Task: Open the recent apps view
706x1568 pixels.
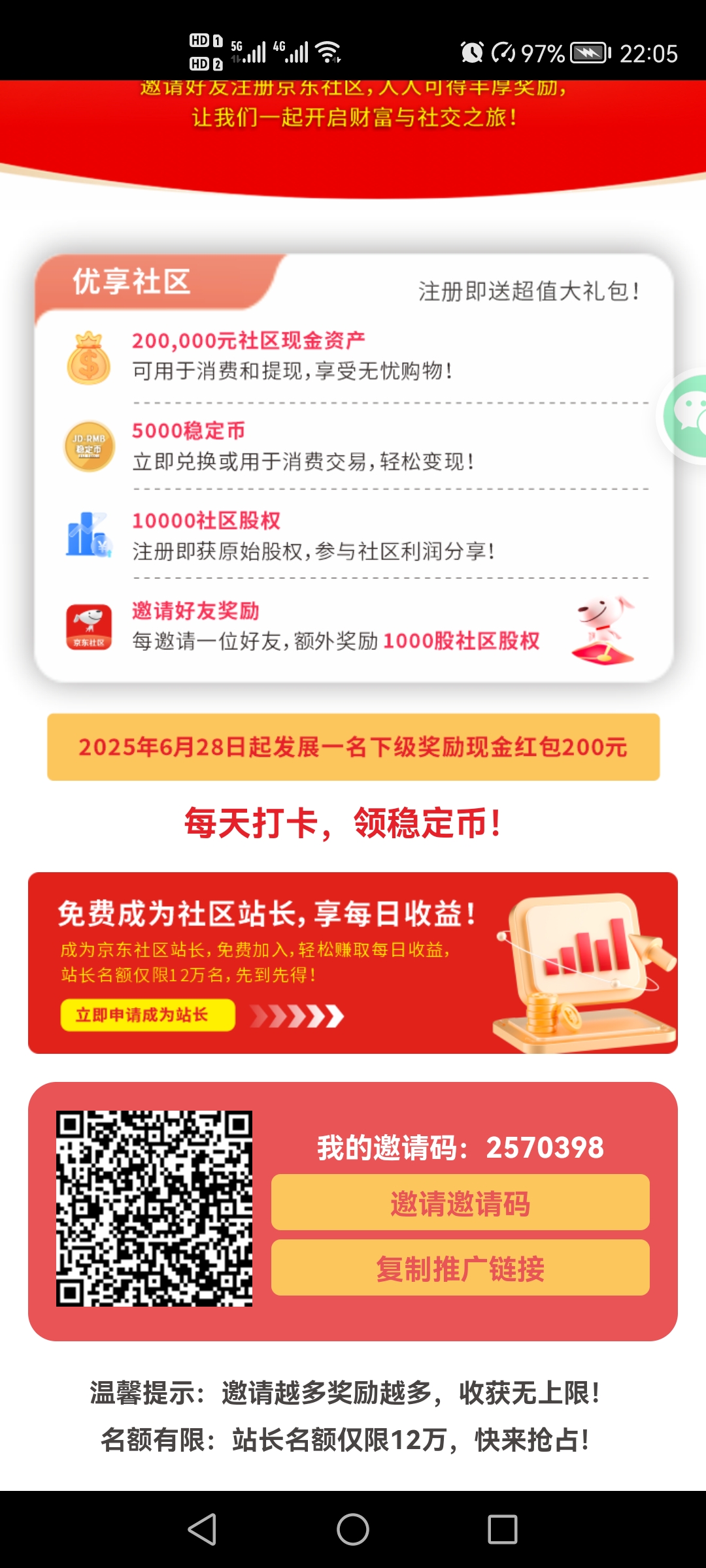Action: [502, 1529]
